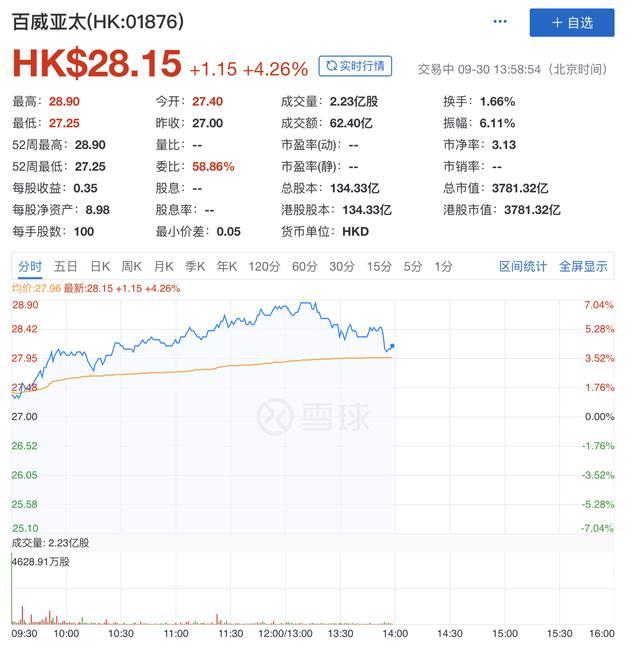Choose the 15分 interval
640x661 pixels.
(x=379, y=266)
